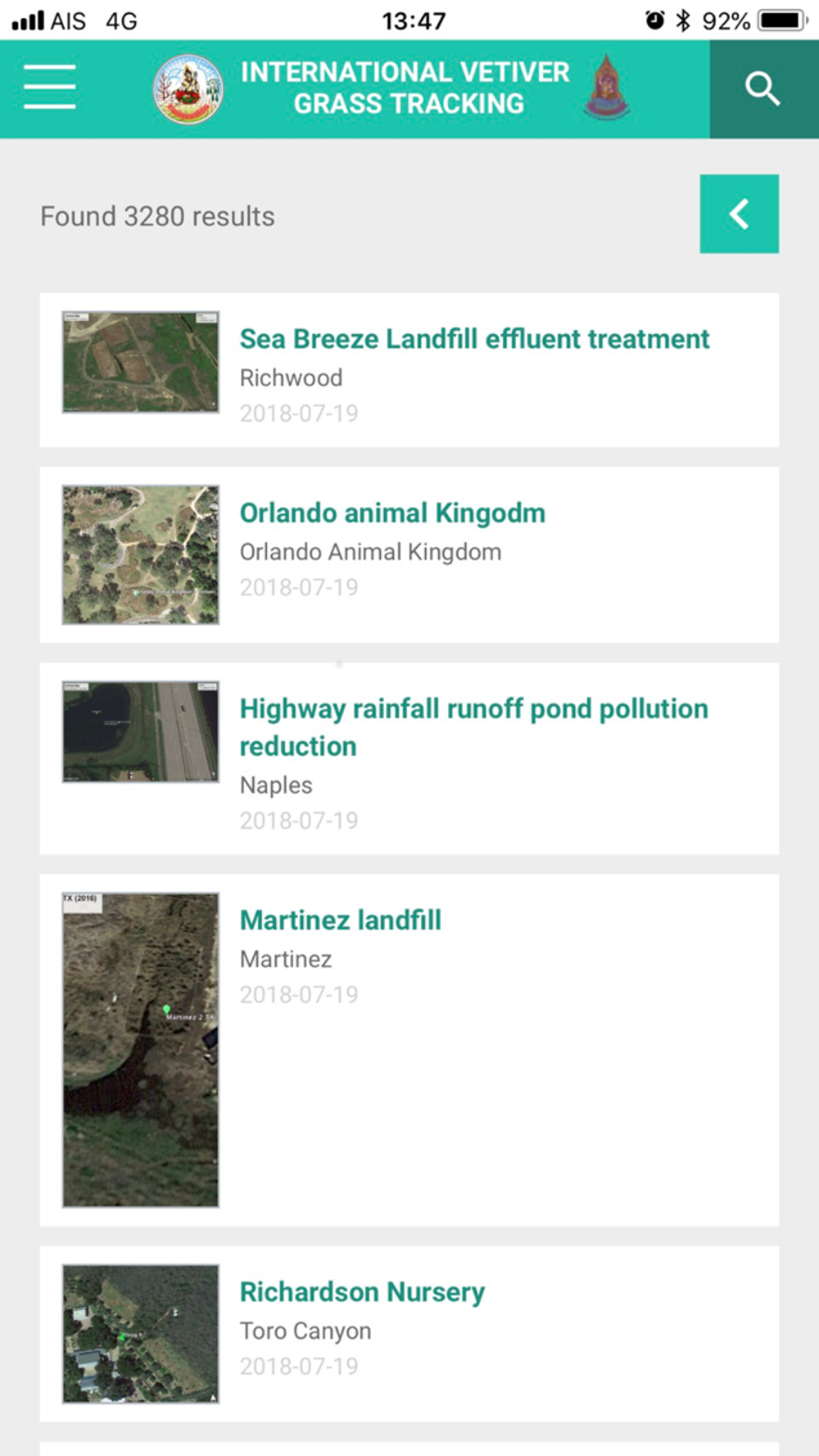
Task: View the Sea Breeze Landfill satellite image
Action: coord(141,362)
